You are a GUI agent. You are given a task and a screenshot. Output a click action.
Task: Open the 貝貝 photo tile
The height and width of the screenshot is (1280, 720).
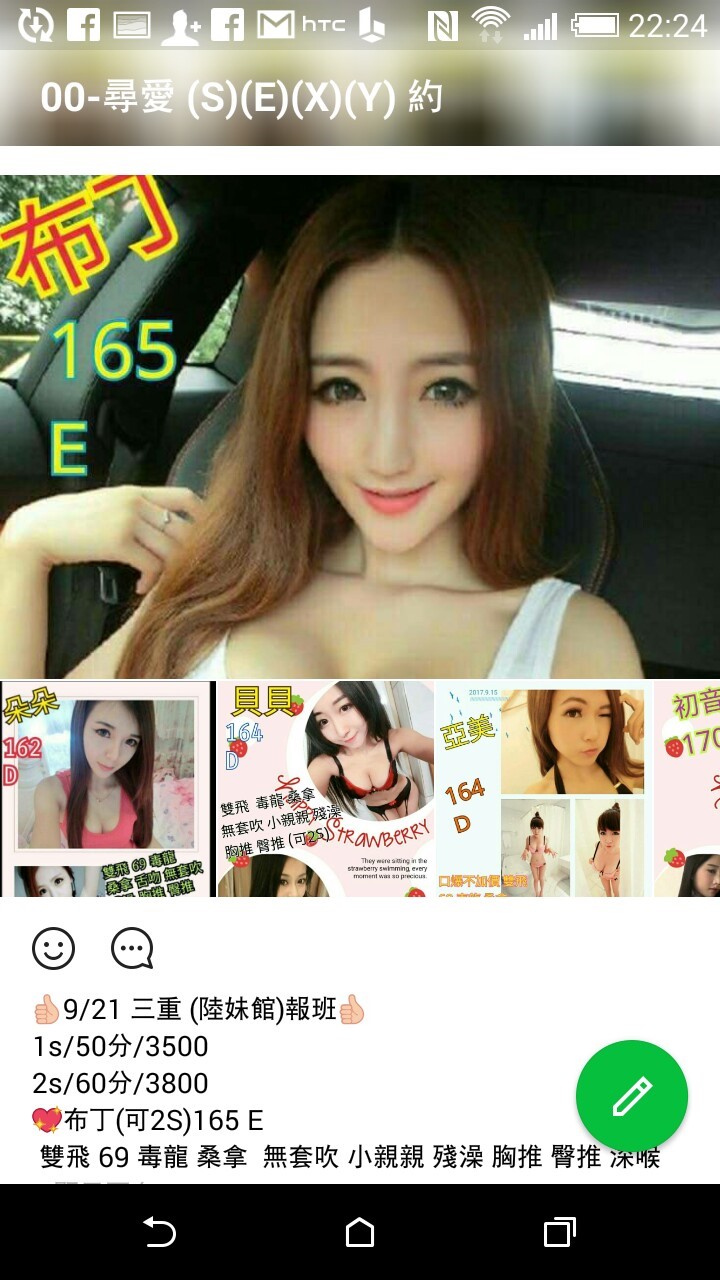click(325, 789)
